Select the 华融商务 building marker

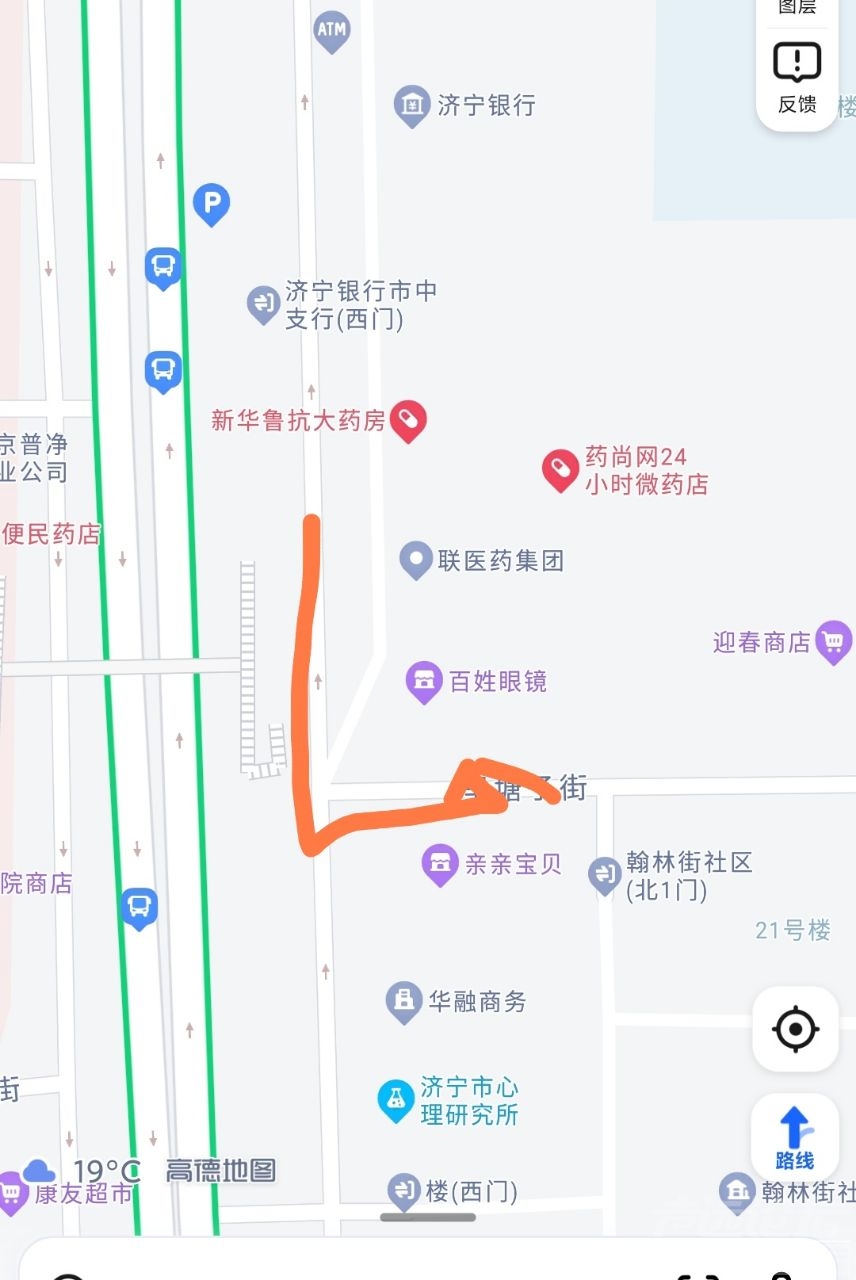[403, 1001]
